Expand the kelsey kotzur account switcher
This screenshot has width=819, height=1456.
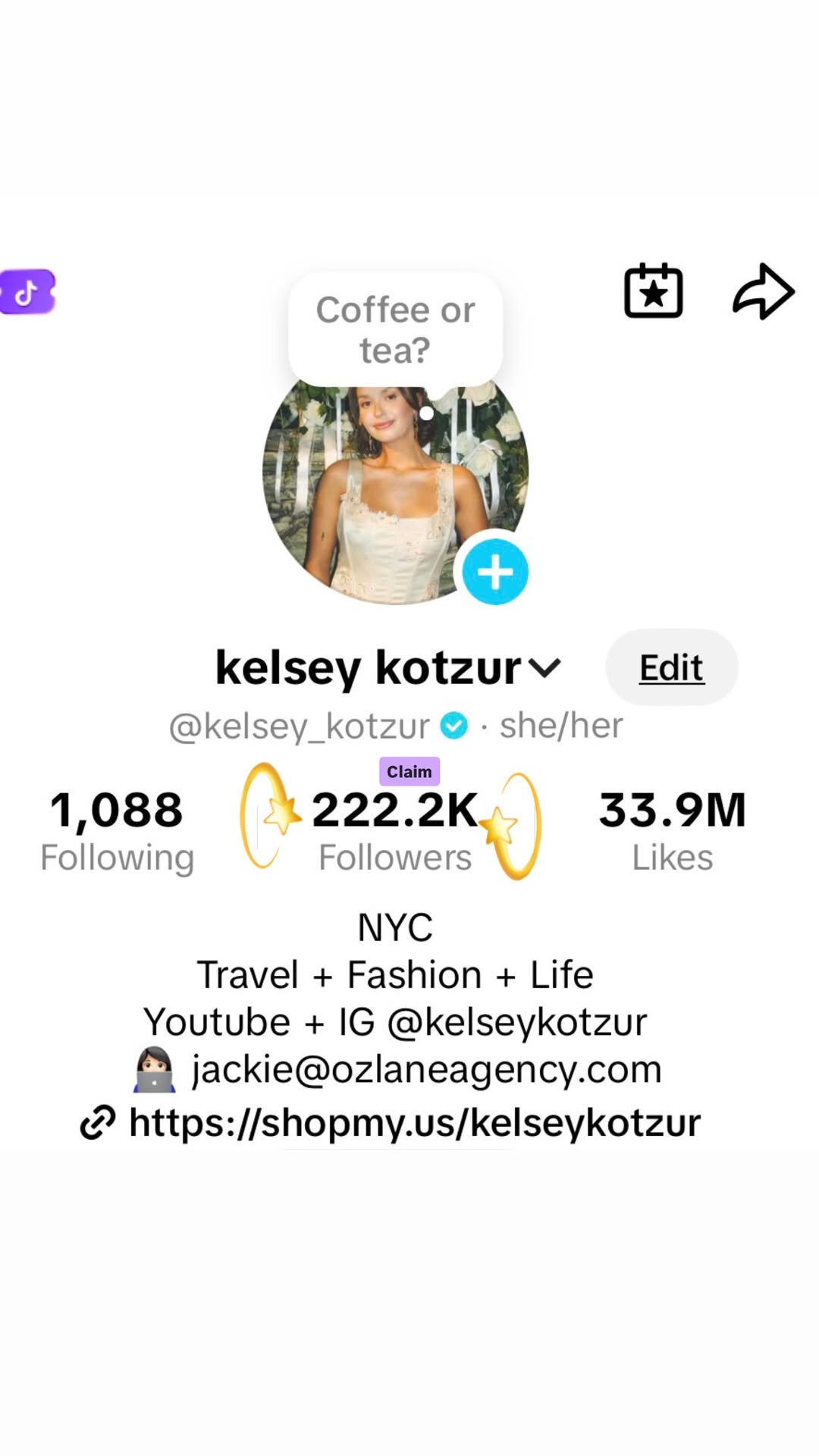click(x=388, y=668)
